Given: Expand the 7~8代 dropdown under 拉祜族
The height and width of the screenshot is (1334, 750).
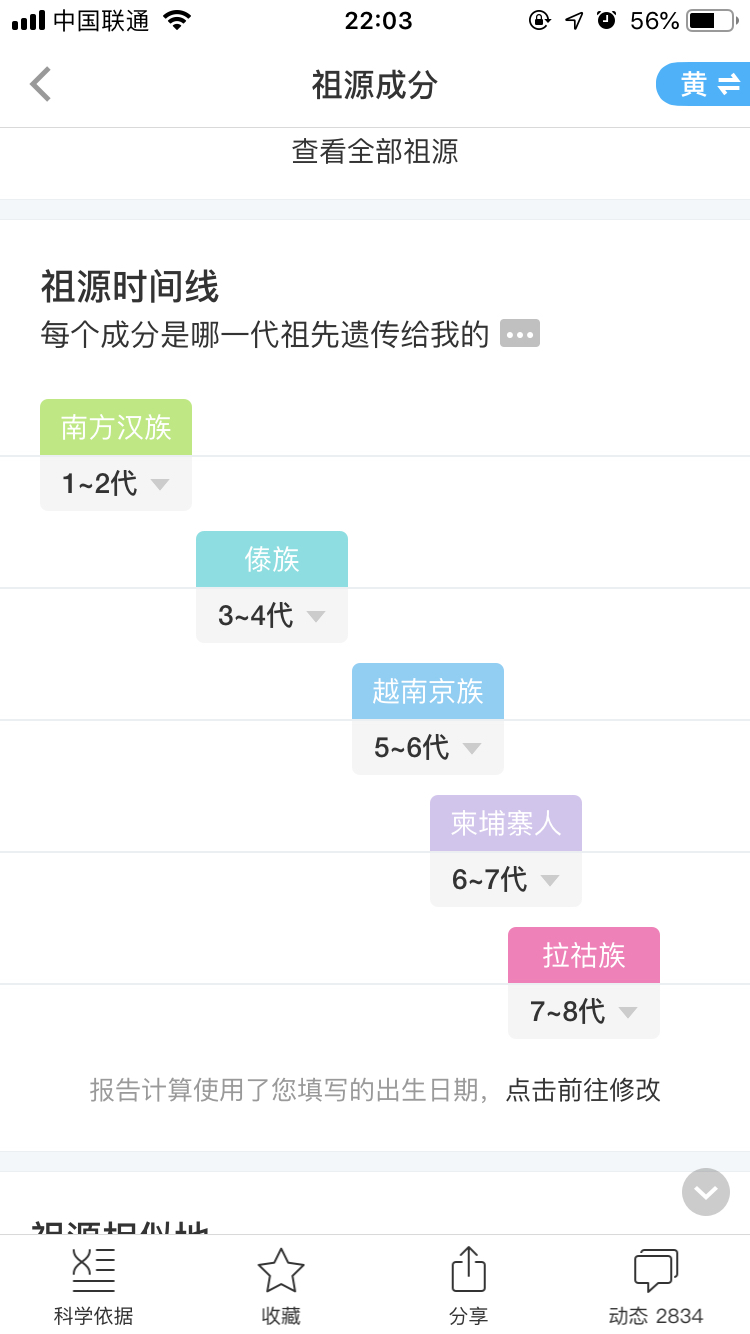Looking at the screenshot, I should click(x=584, y=1012).
